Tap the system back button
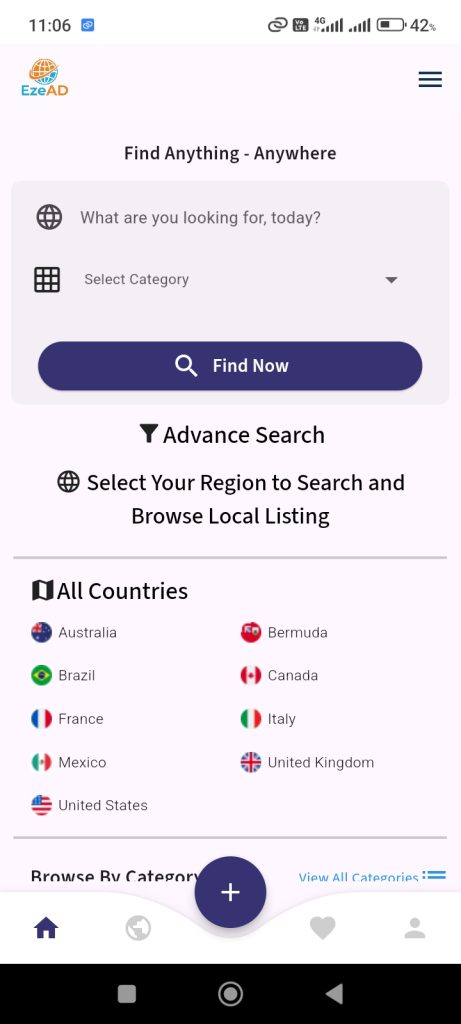Screen dimensions: 461x1024 pyautogui.click(x=334, y=994)
